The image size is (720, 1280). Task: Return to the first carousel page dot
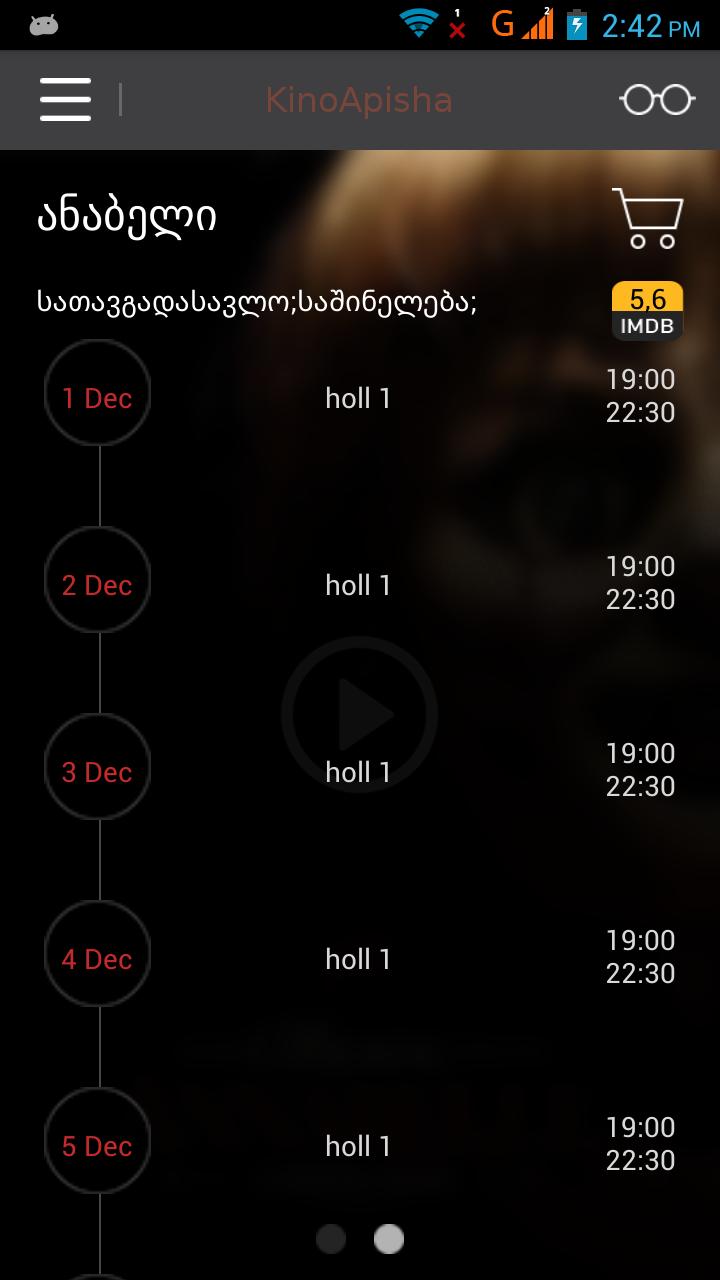coord(330,1239)
